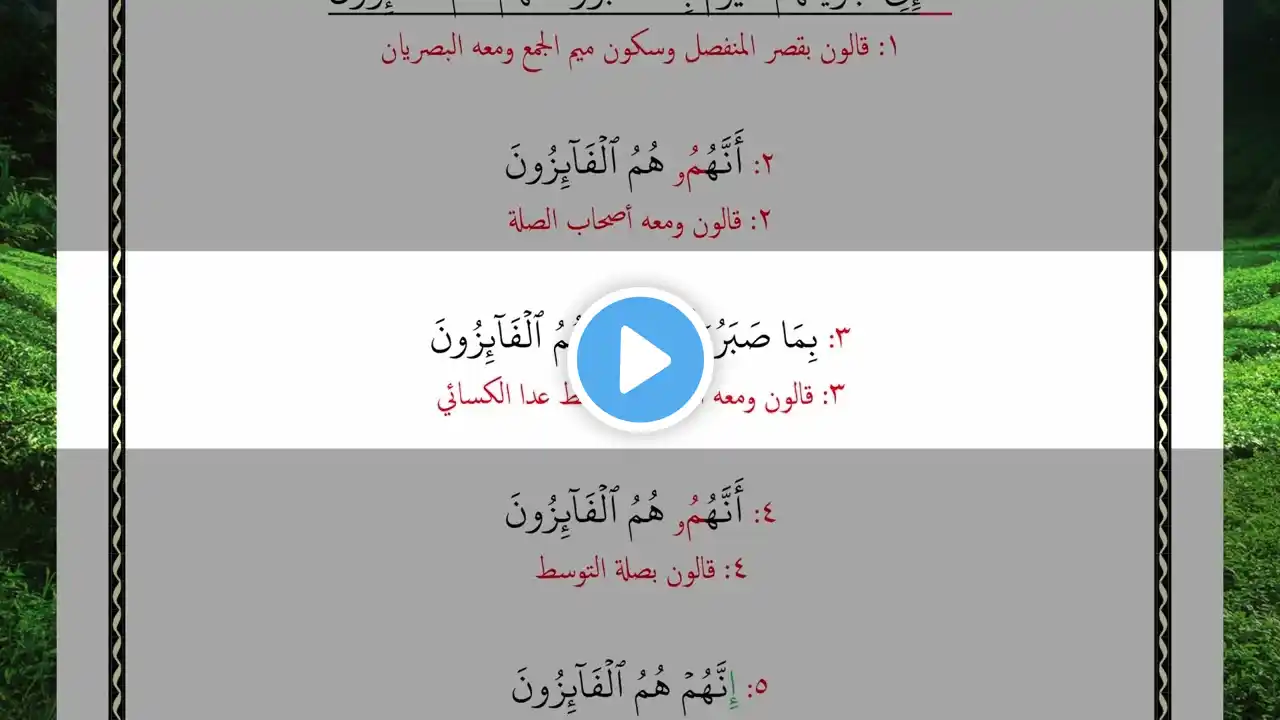Play the Quran recitation video
The width and height of the screenshot is (1280, 720).
point(640,359)
